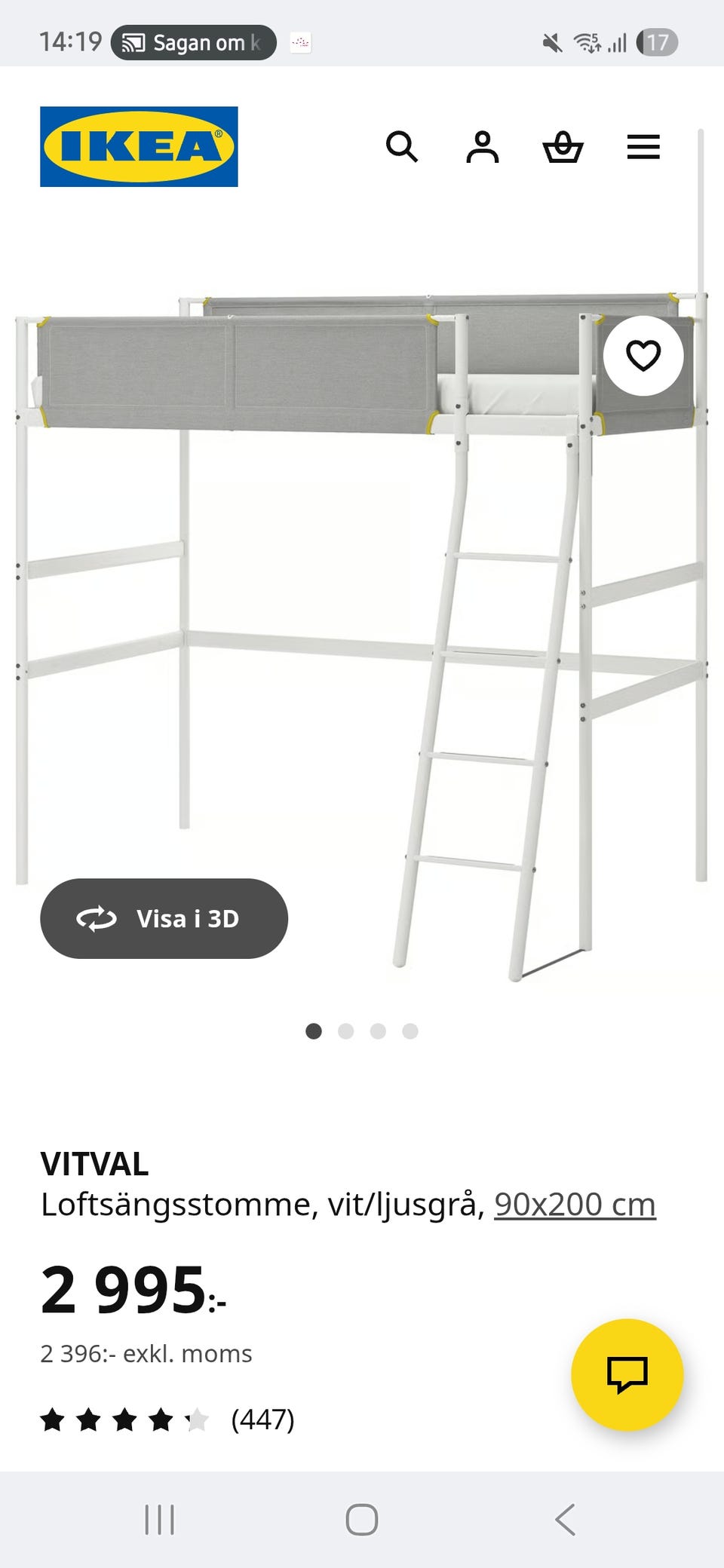Select the third carousel dot

[378, 1032]
